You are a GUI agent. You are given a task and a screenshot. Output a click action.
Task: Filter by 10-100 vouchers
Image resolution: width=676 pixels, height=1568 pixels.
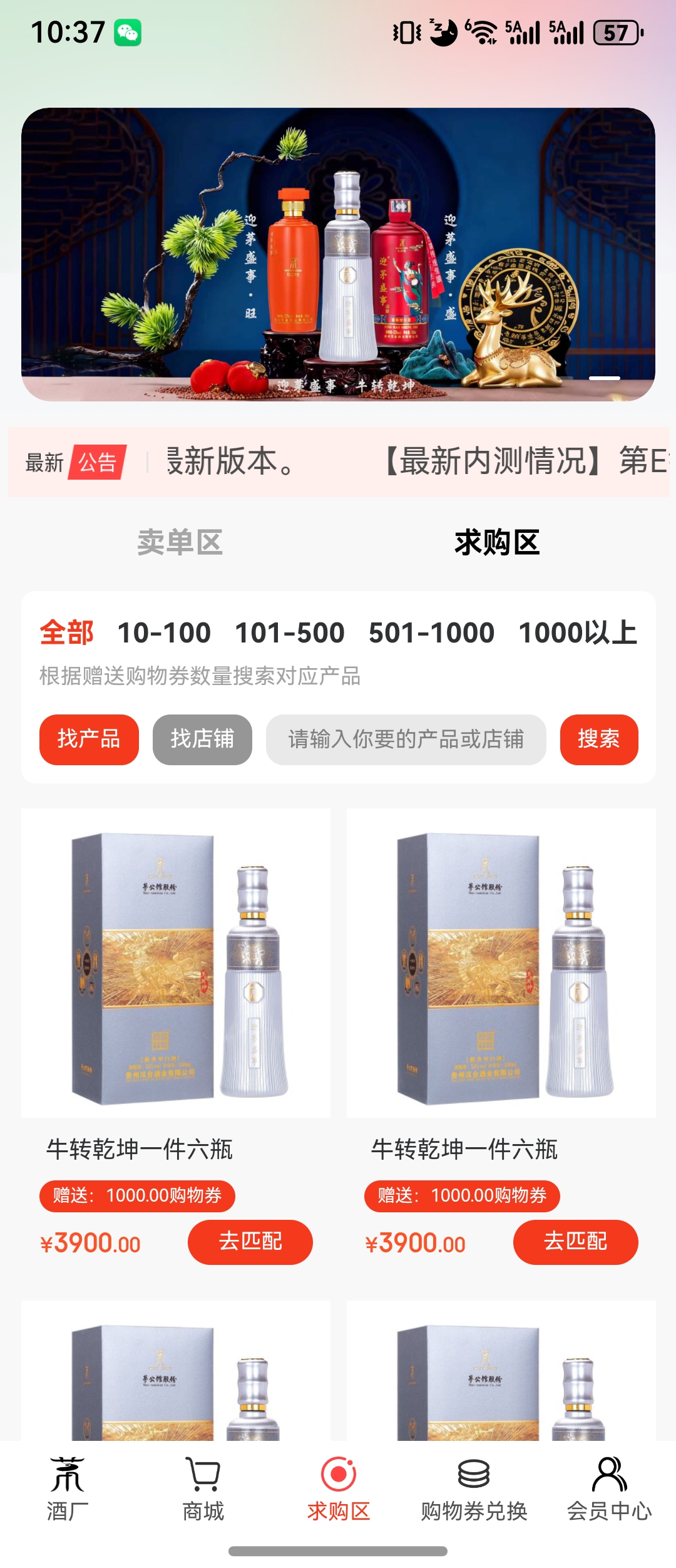click(x=164, y=632)
